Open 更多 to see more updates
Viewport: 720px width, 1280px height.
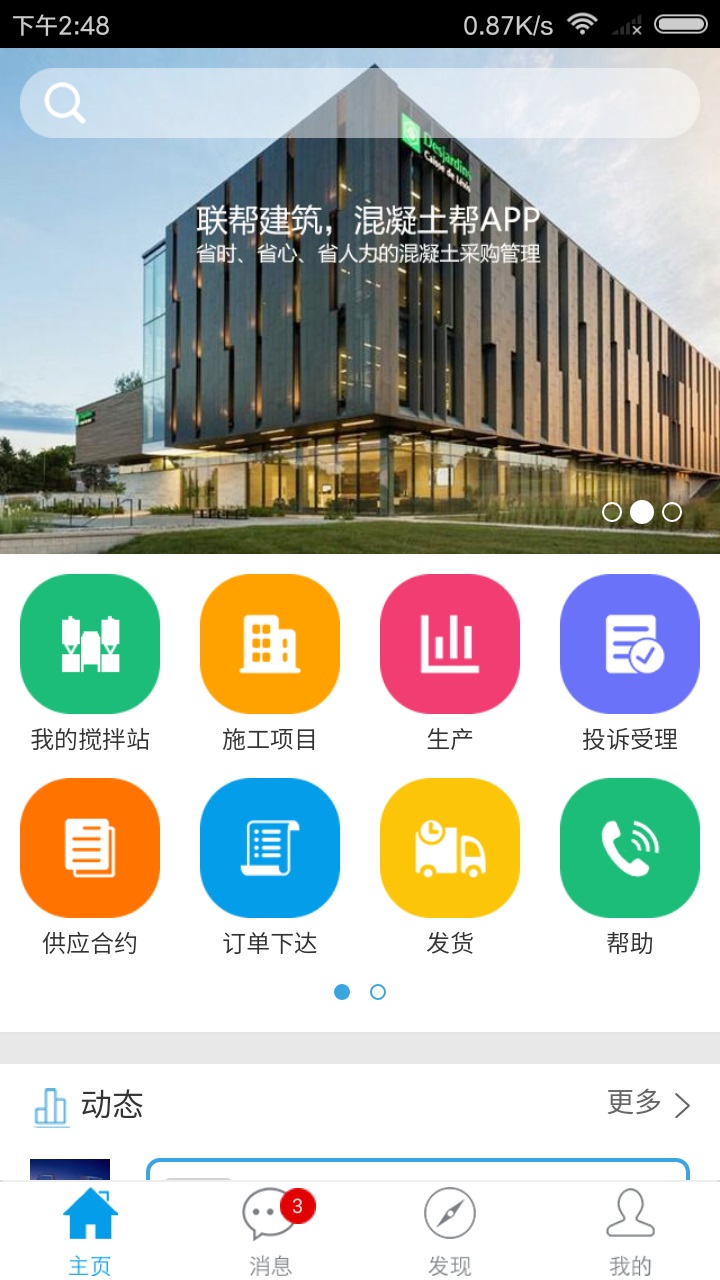[x=634, y=1104]
